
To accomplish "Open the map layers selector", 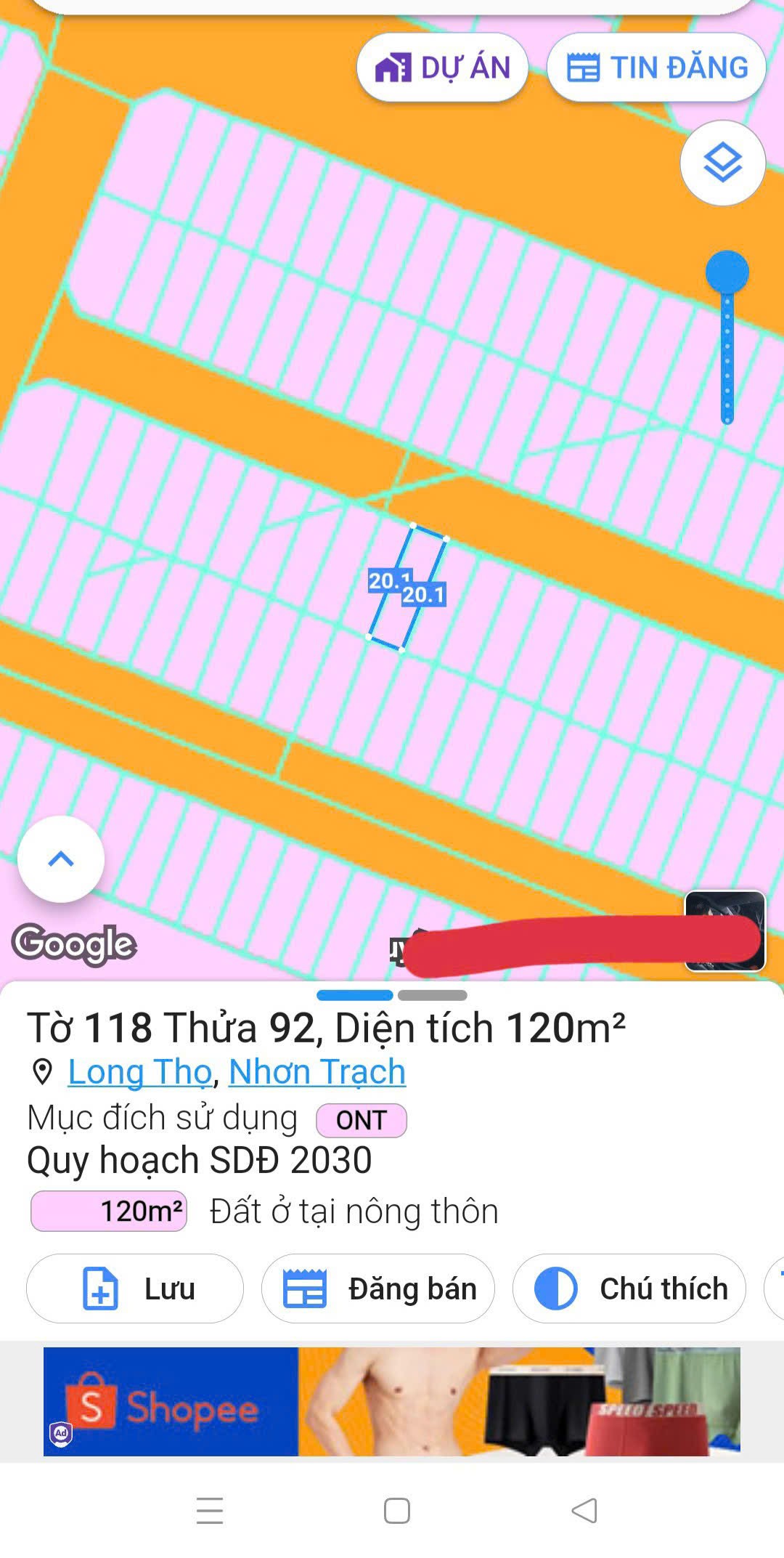I will (x=722, y=163).
